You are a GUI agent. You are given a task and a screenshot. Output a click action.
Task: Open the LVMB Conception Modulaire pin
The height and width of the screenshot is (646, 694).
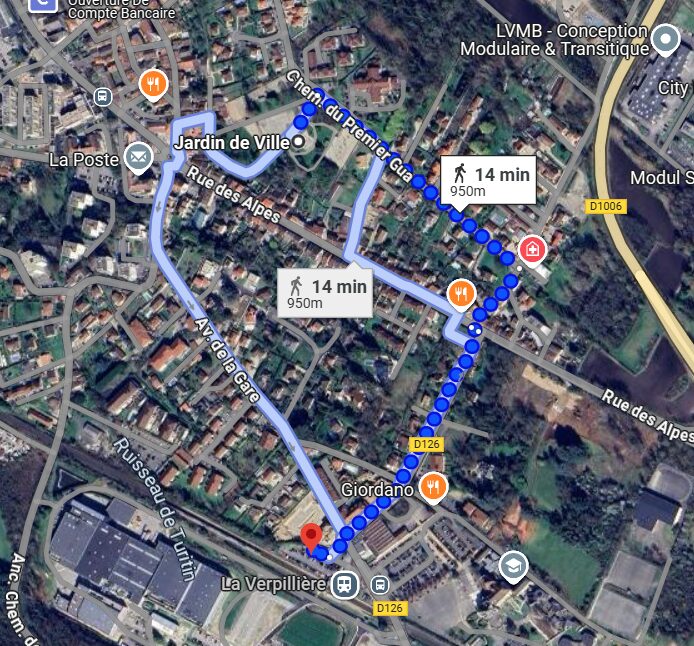tap(665, 41)
